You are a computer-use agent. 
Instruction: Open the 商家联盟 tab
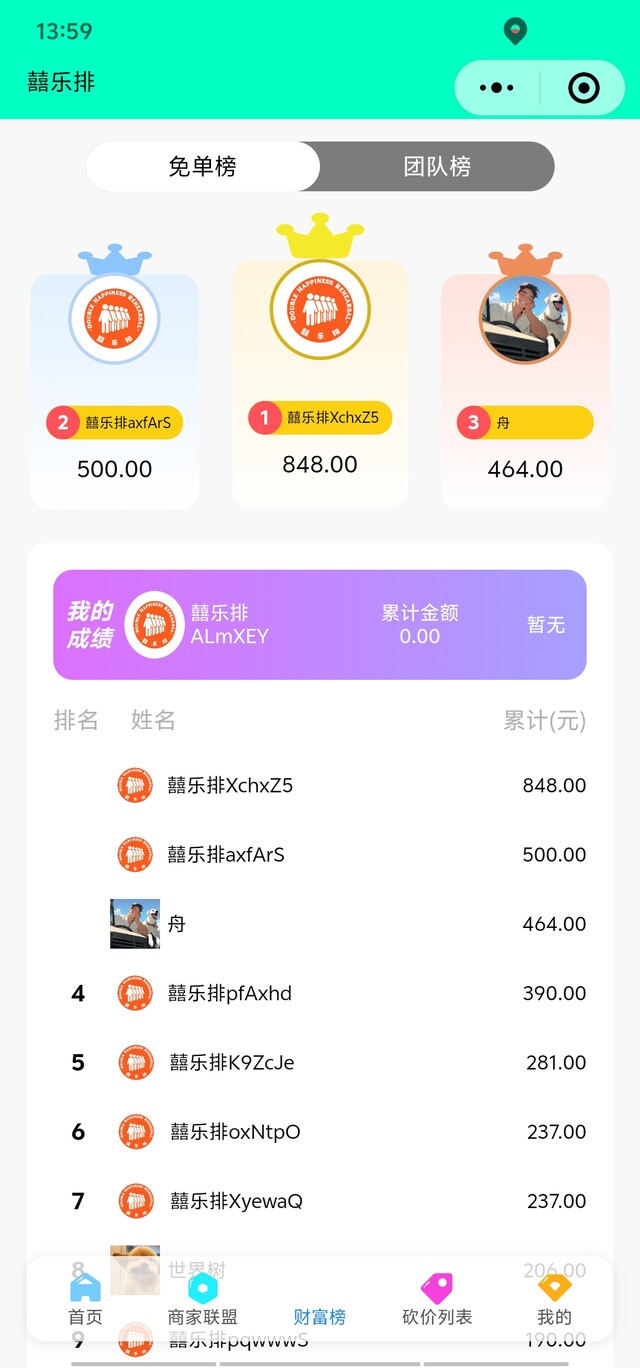[202, 1300]
